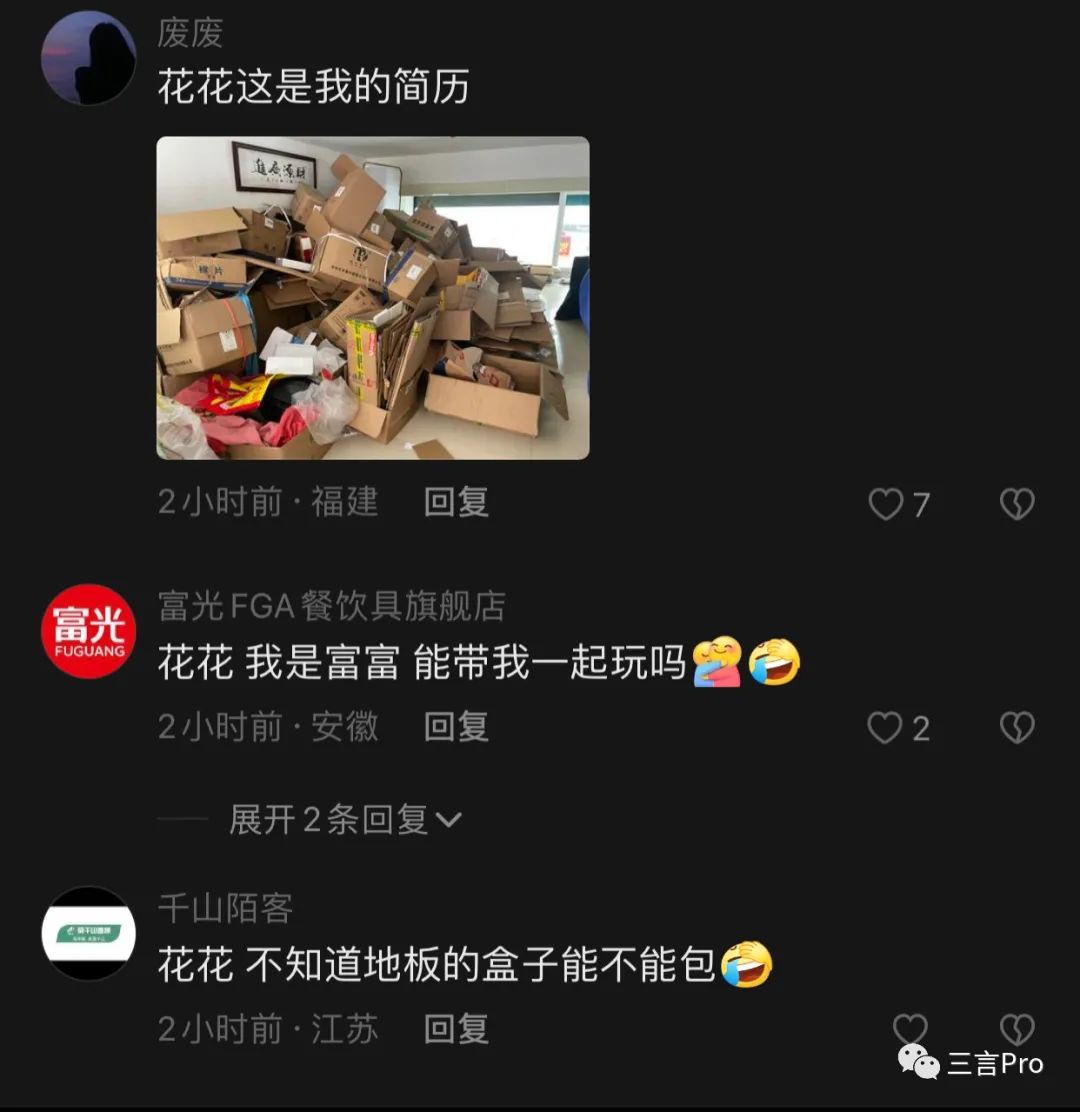Expand 展开2条回复 replies

click(x=345, y=820)
